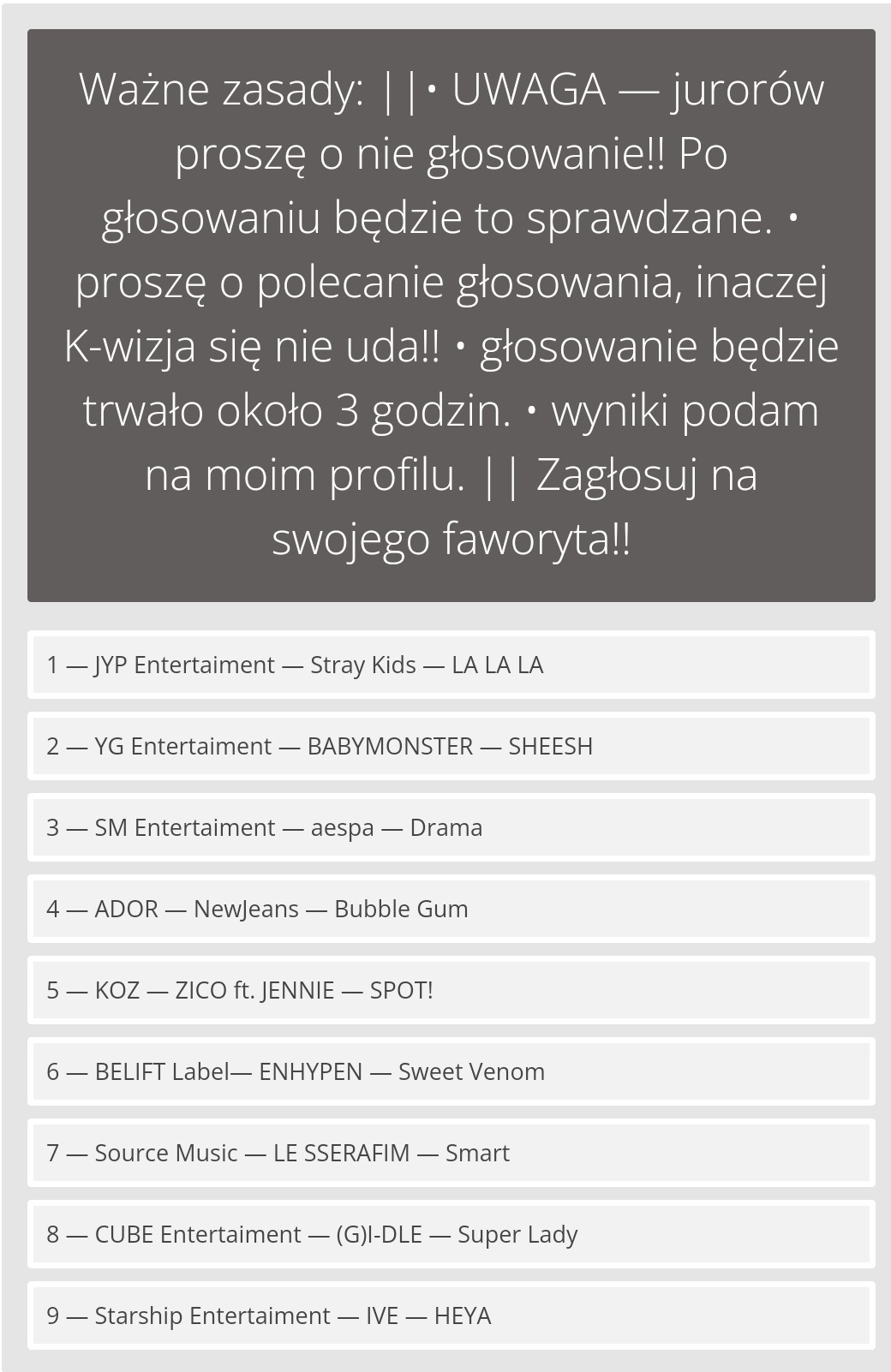
Task: Select ENHYPEN — Sweet Venom option
Action: pyautogui.click(x=451, y=1071)
